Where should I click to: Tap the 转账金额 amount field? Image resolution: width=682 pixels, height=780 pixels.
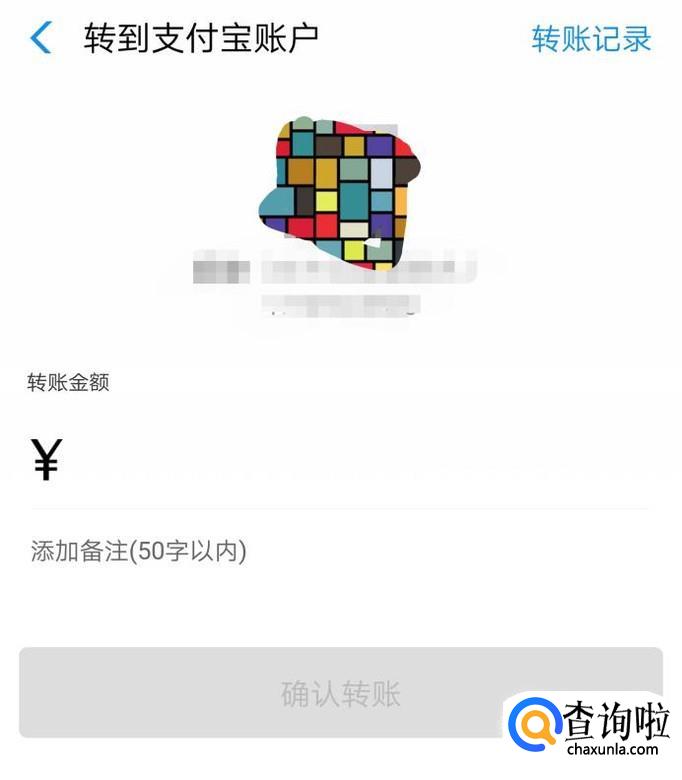(x=350, y=462)
